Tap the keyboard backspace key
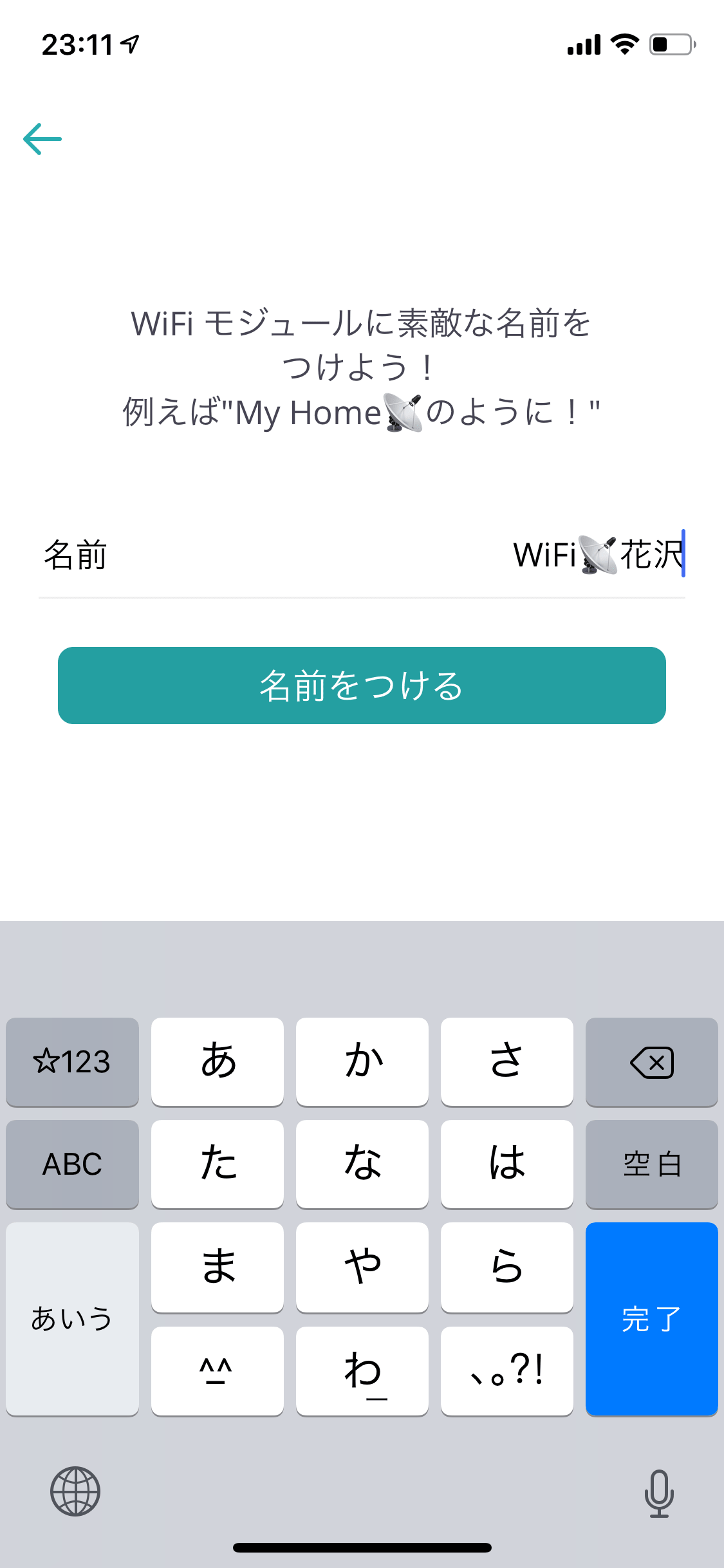Screen dimensions: 724x1568 click(651, 1062)
